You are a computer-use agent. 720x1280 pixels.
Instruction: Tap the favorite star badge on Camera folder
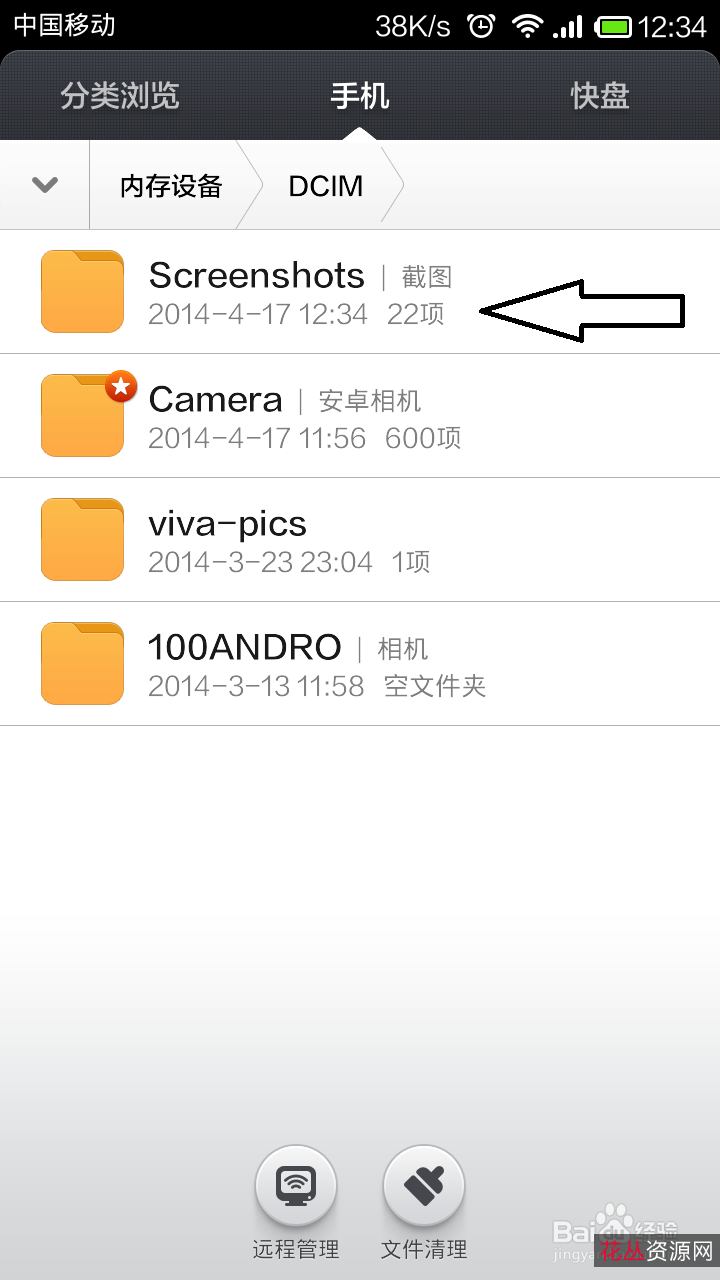tap(121, 386)
